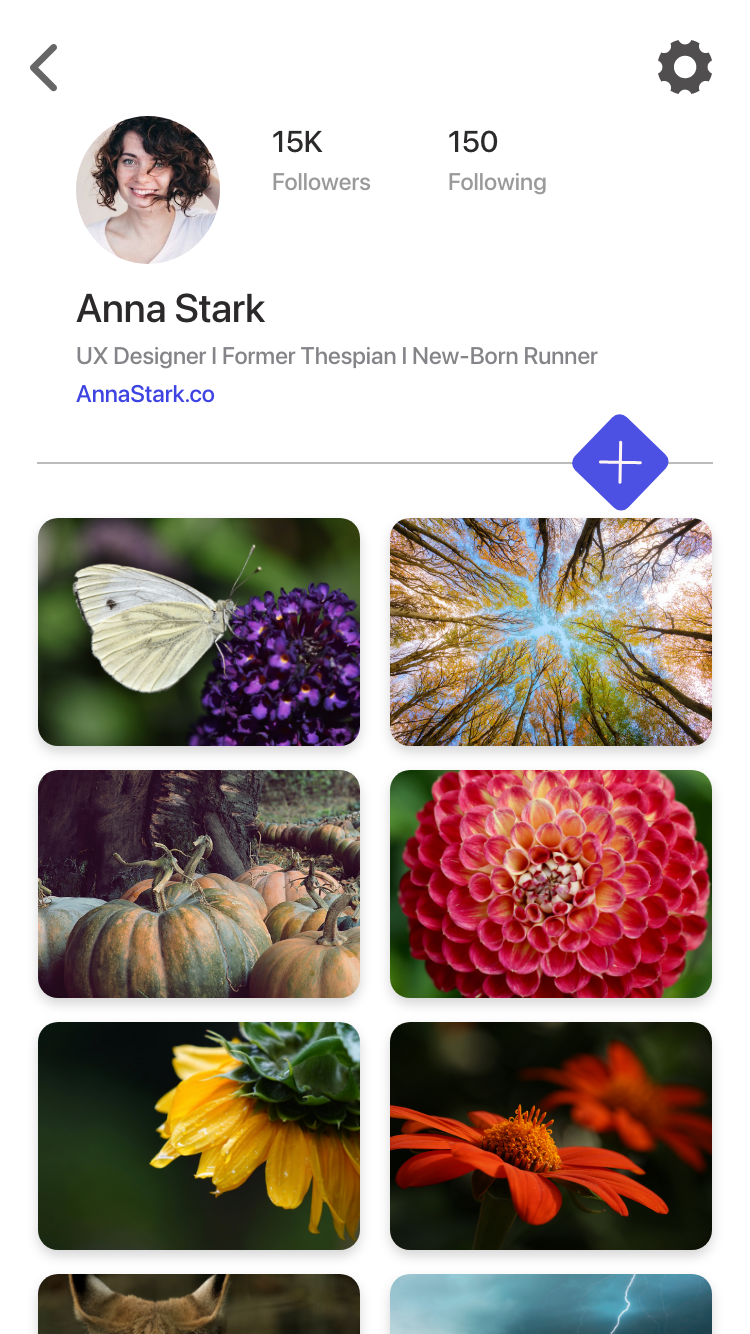This screenshot has width=750, height=1334.
Task: Open the orange red flower photo
Action: click(x=551, y=1136)
